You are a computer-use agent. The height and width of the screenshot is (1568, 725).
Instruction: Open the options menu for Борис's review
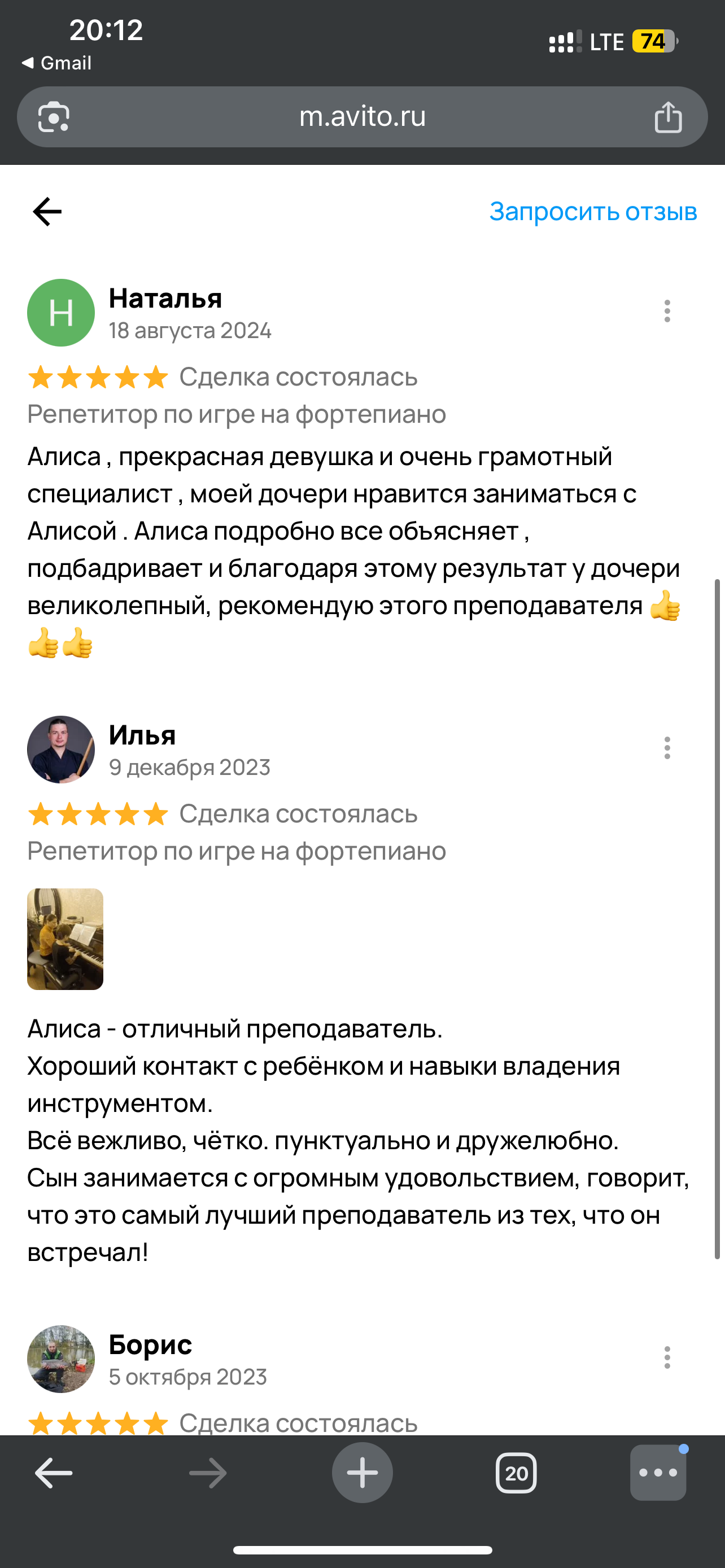pos(667,1357)
